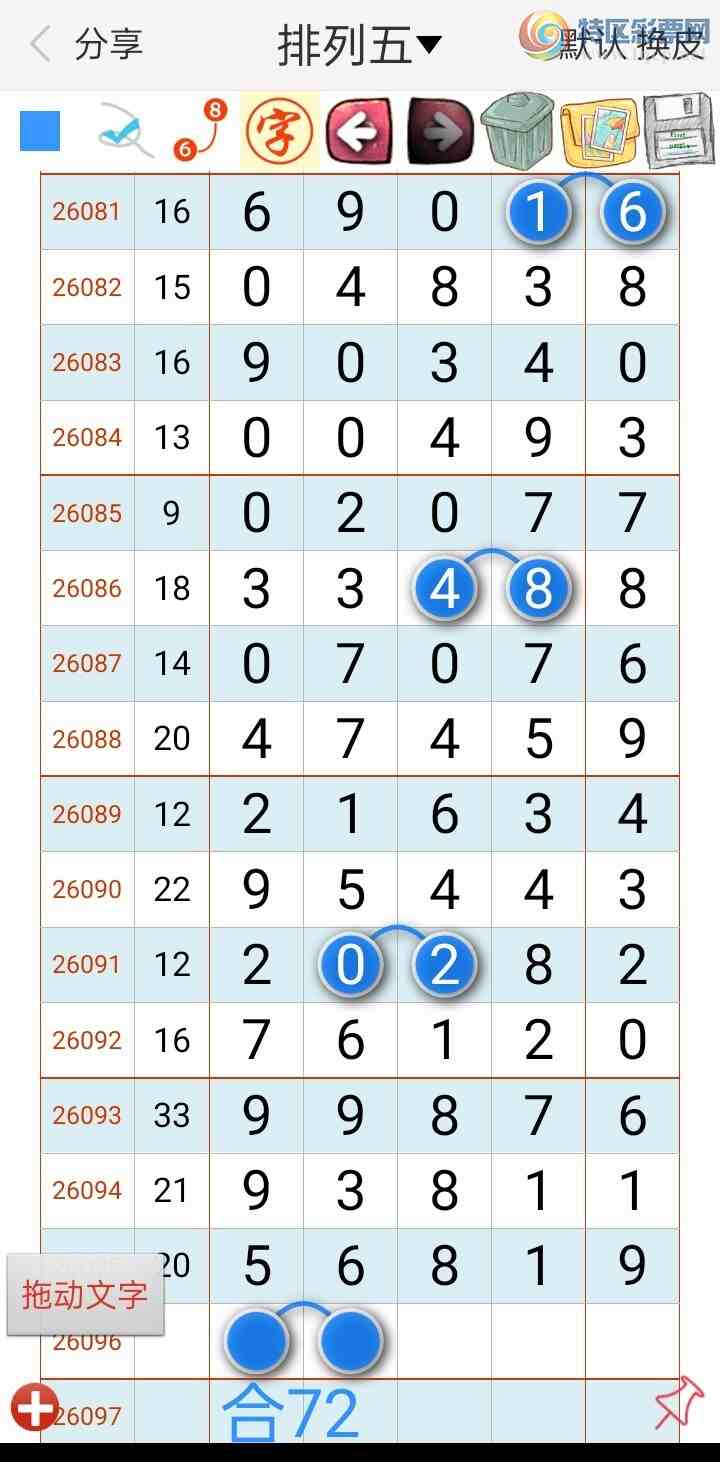Select the 字 text tool
The image size is (720, 1462).
click(x=279, y=131)
